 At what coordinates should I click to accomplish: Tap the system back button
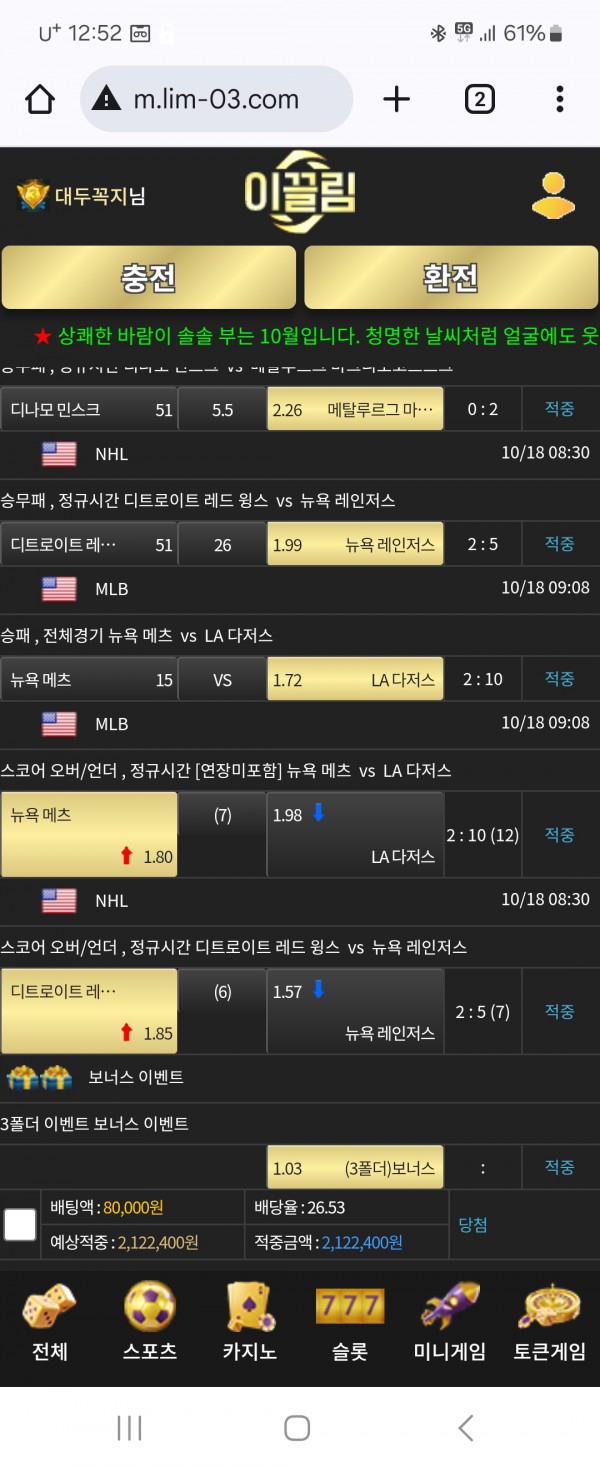465,1428
